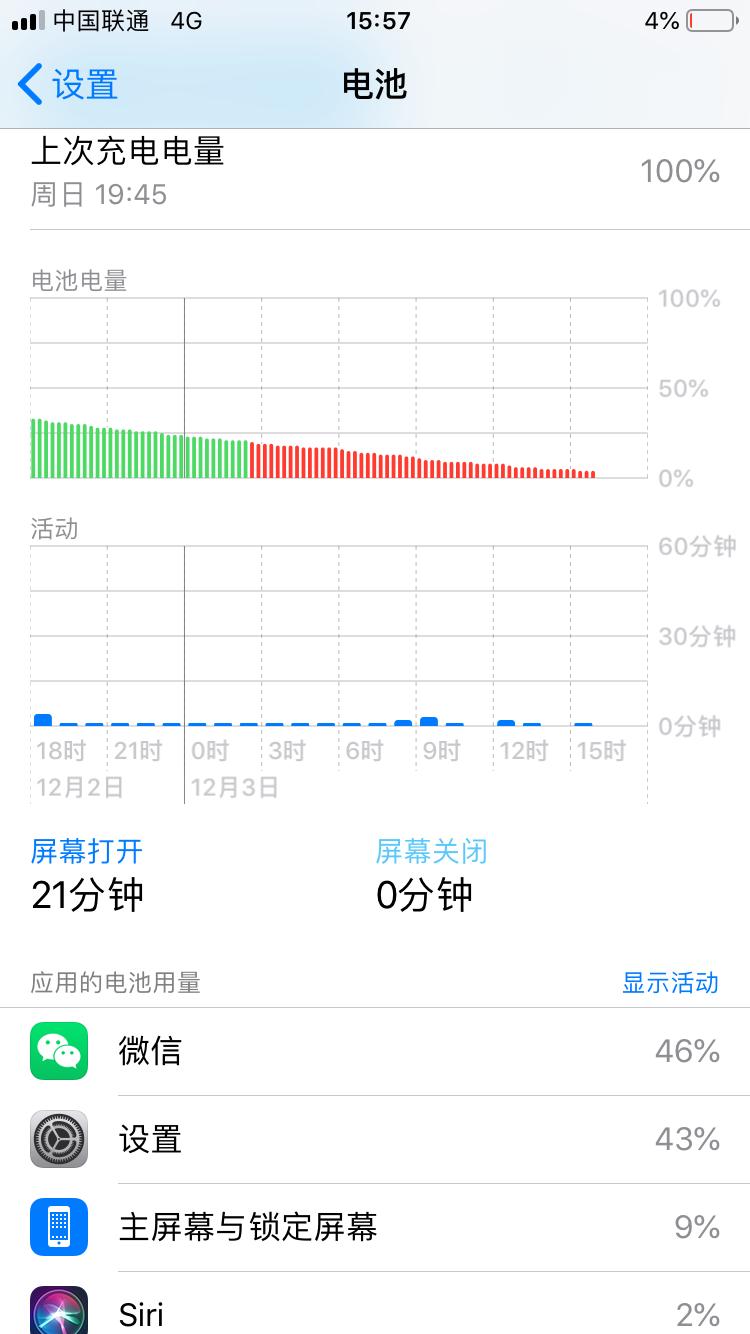Switch battery usage view via 显示活动
This screenshot has width=750, height=1334.
click(671, 983)
